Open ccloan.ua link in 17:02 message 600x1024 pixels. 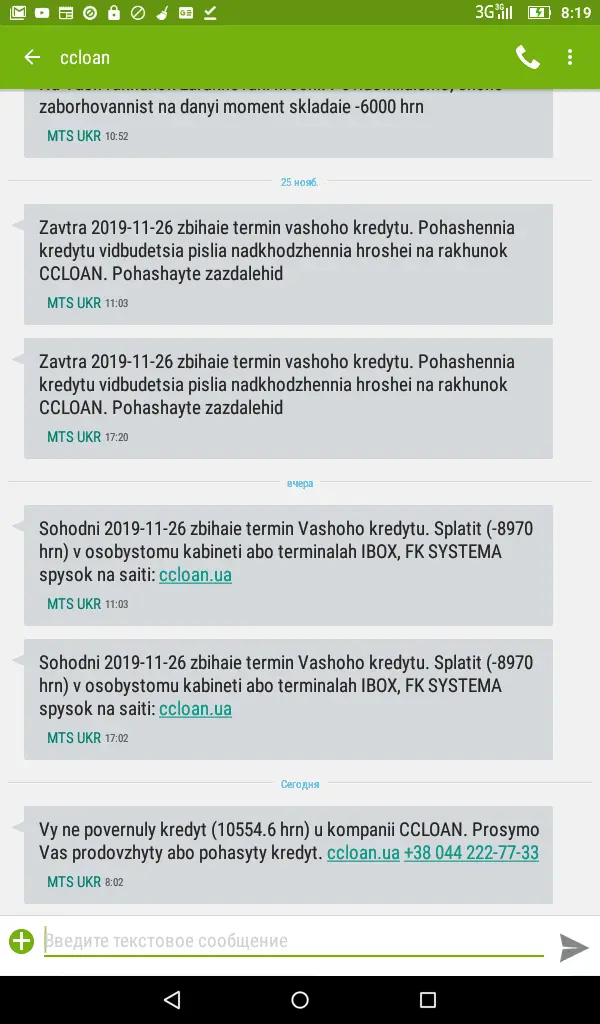195,709
